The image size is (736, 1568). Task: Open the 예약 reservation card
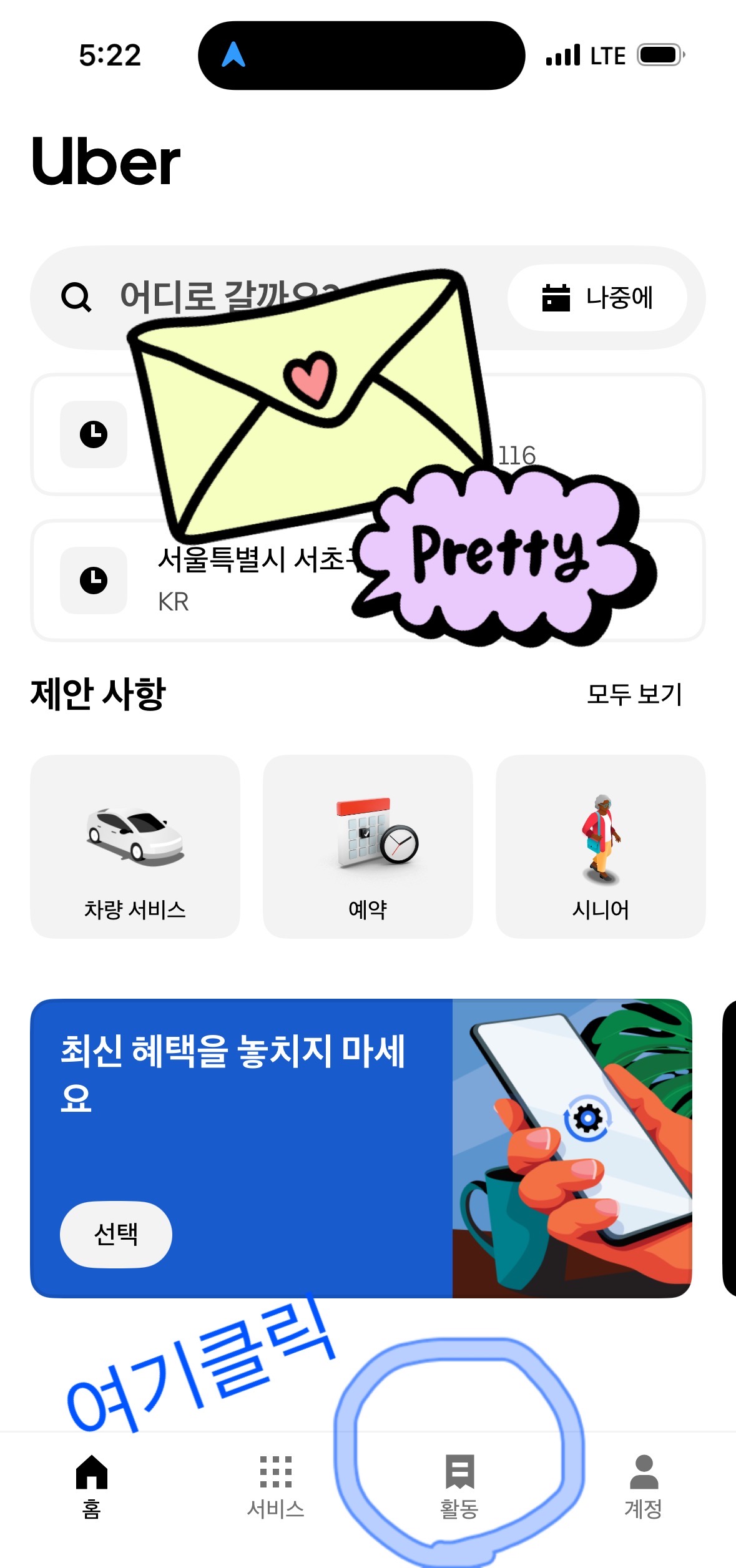[368, 846]
